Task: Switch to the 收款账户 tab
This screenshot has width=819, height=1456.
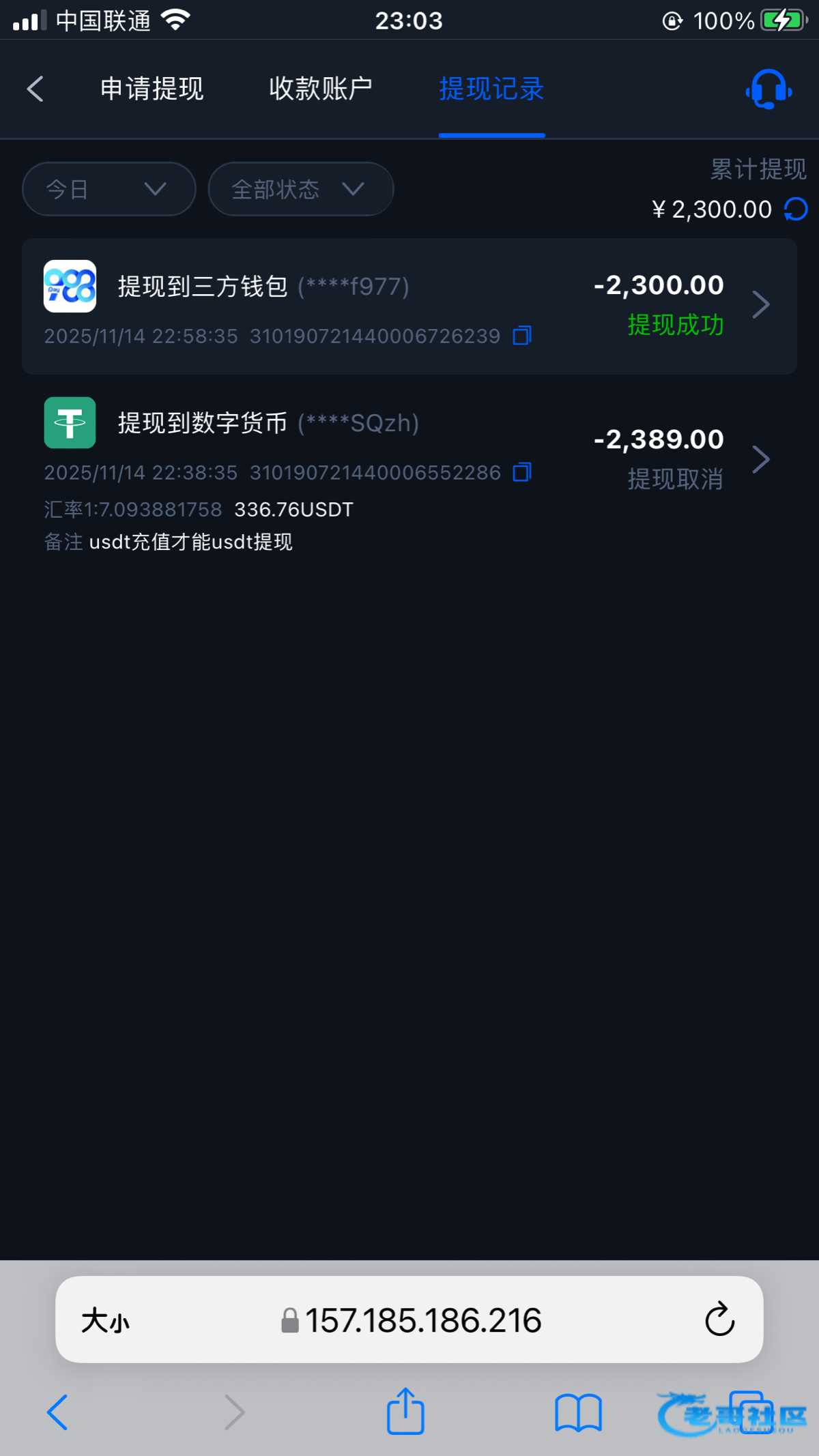Action: tap(320, 89)
